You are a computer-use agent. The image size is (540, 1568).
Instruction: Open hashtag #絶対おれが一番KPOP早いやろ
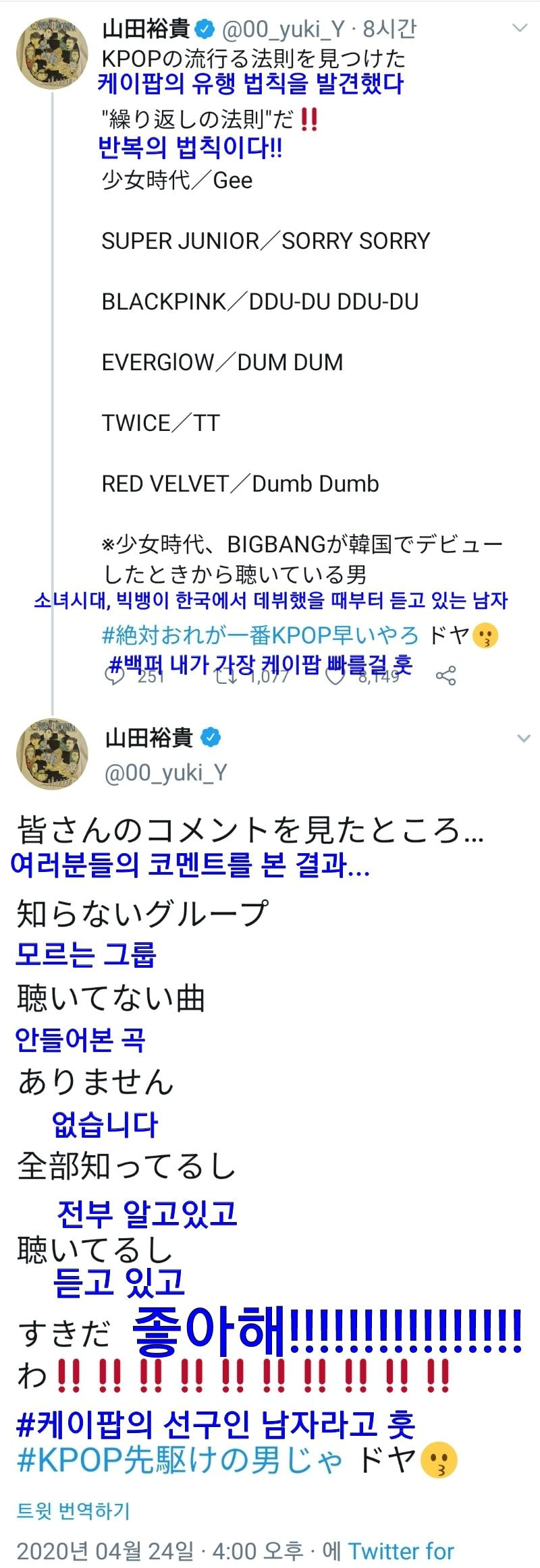tap(260, 635)
